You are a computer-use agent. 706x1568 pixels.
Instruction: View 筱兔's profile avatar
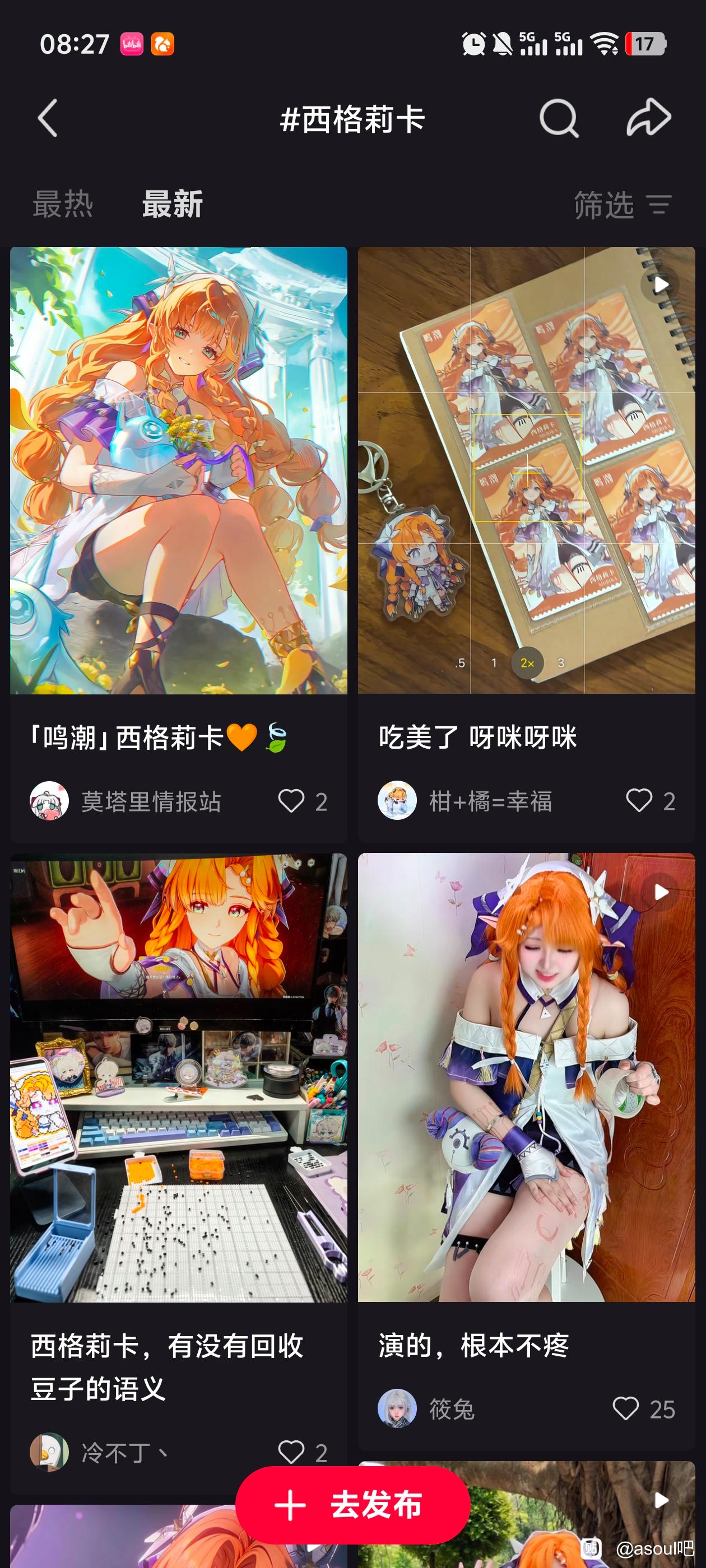point(397,1408)
